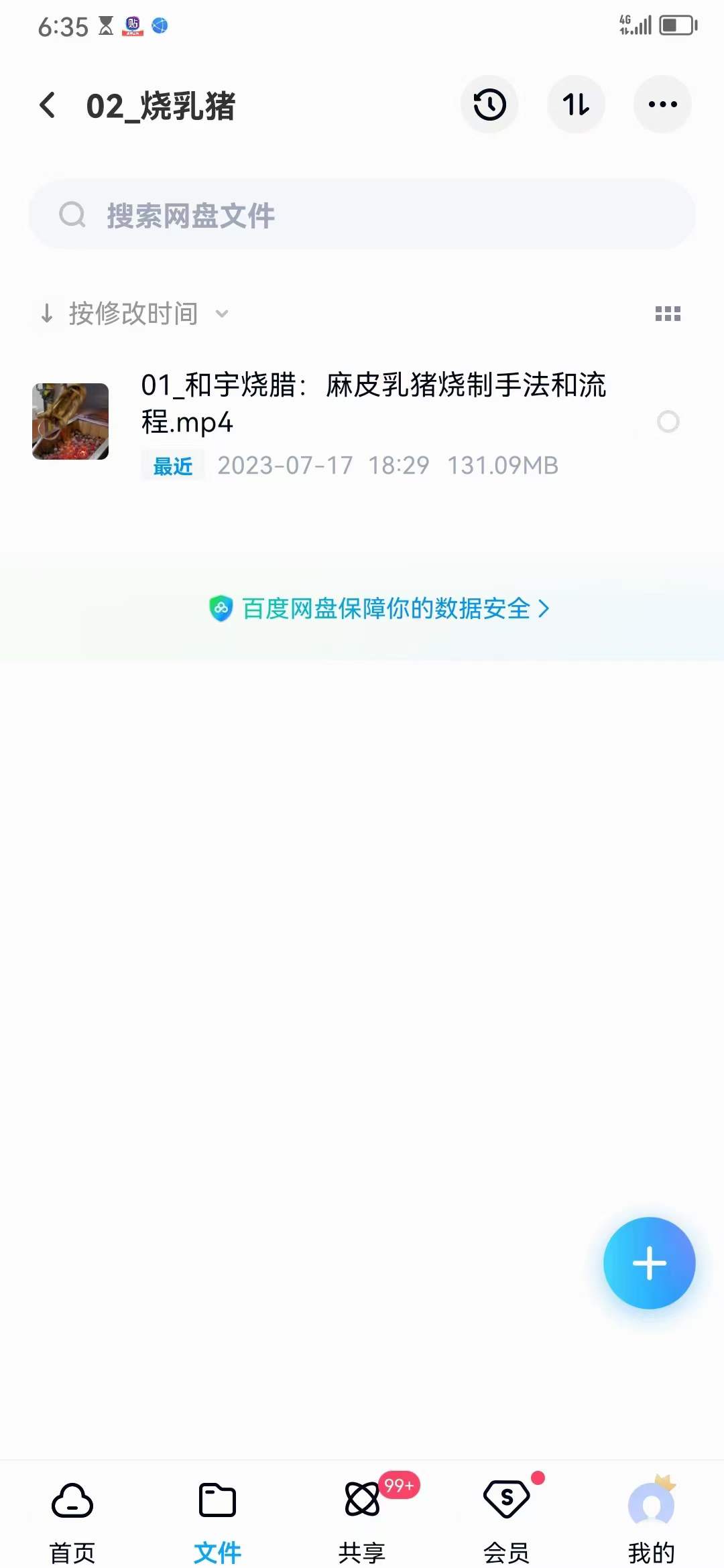Open the recent history icon
Screen dimensions: 724x1568
tap(489, 105)
